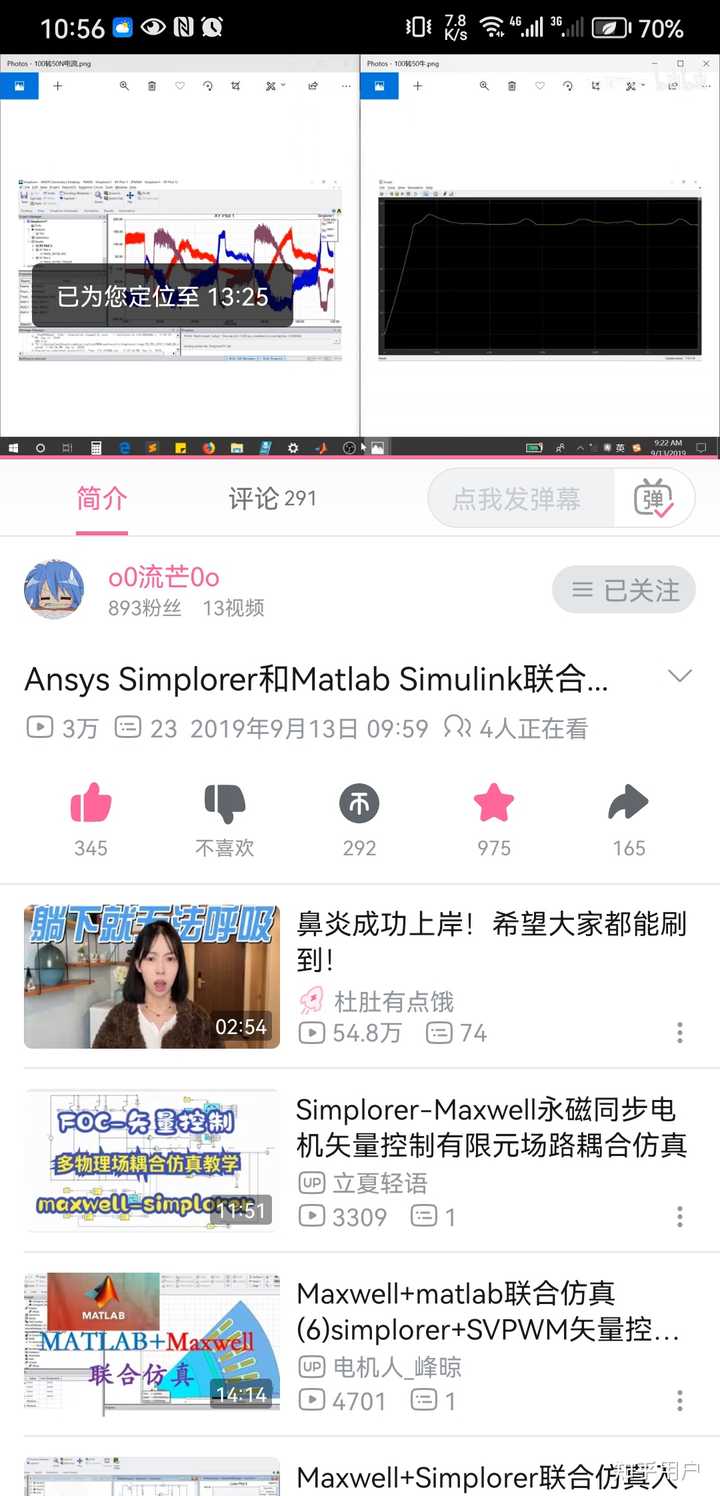Screen dimensions: 720x1496
Task: Open the Edit & Create dropdown in Photos
Action: [272, 86]
